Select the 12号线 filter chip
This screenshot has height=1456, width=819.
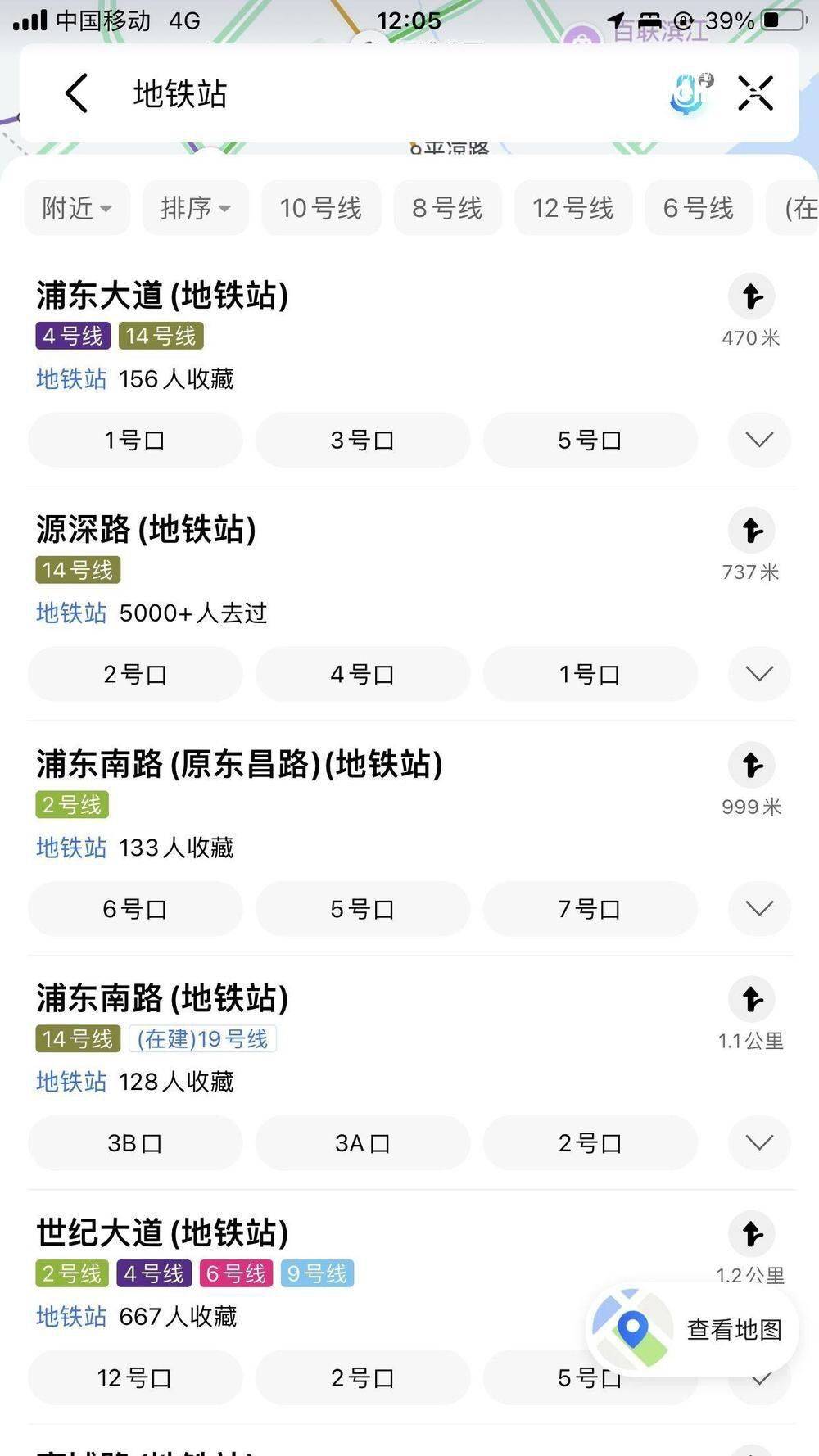(573, 208)
